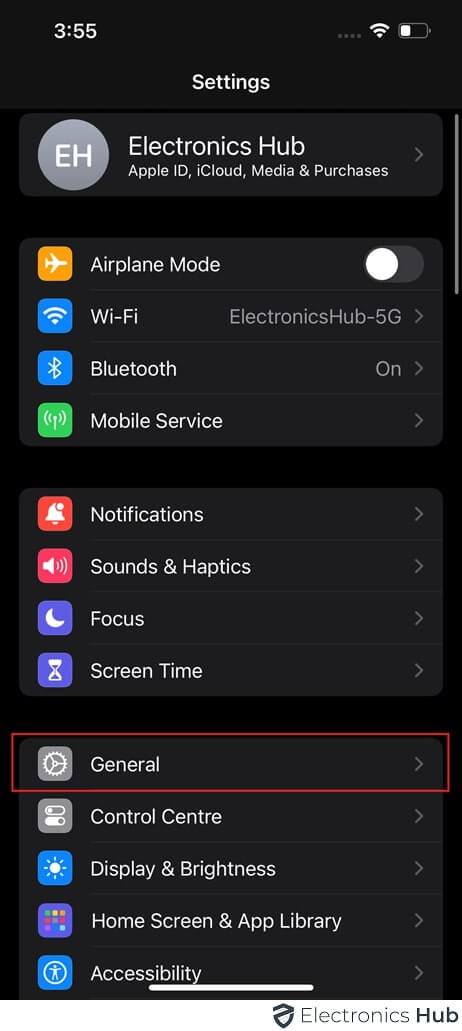This screenshot has width=462, height=1031.
Task: Open Mobile Service settings
Action: 231,421
